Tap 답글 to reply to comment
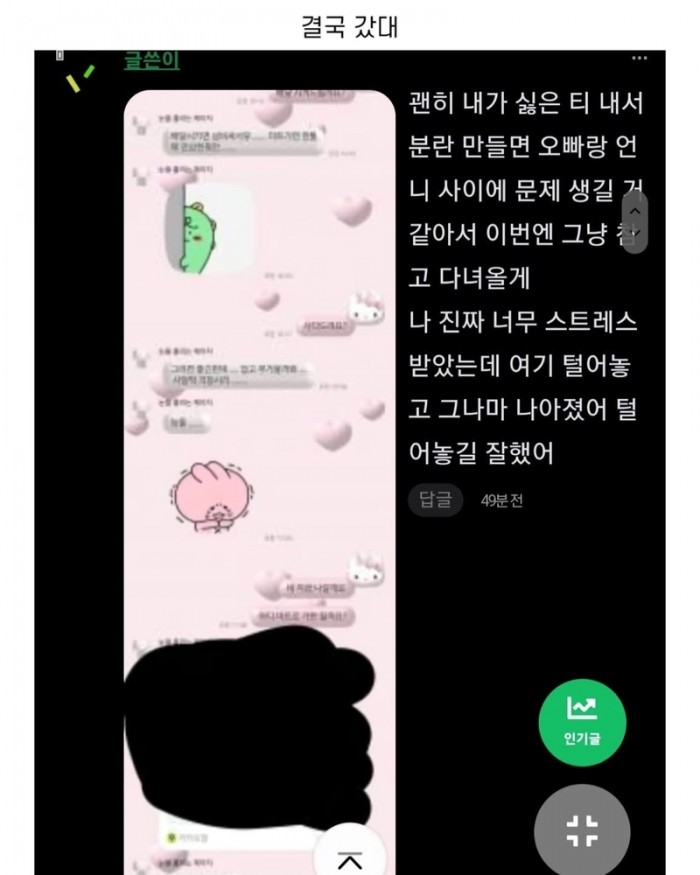Viewport: 700px width, 875px height. [435, 500]
